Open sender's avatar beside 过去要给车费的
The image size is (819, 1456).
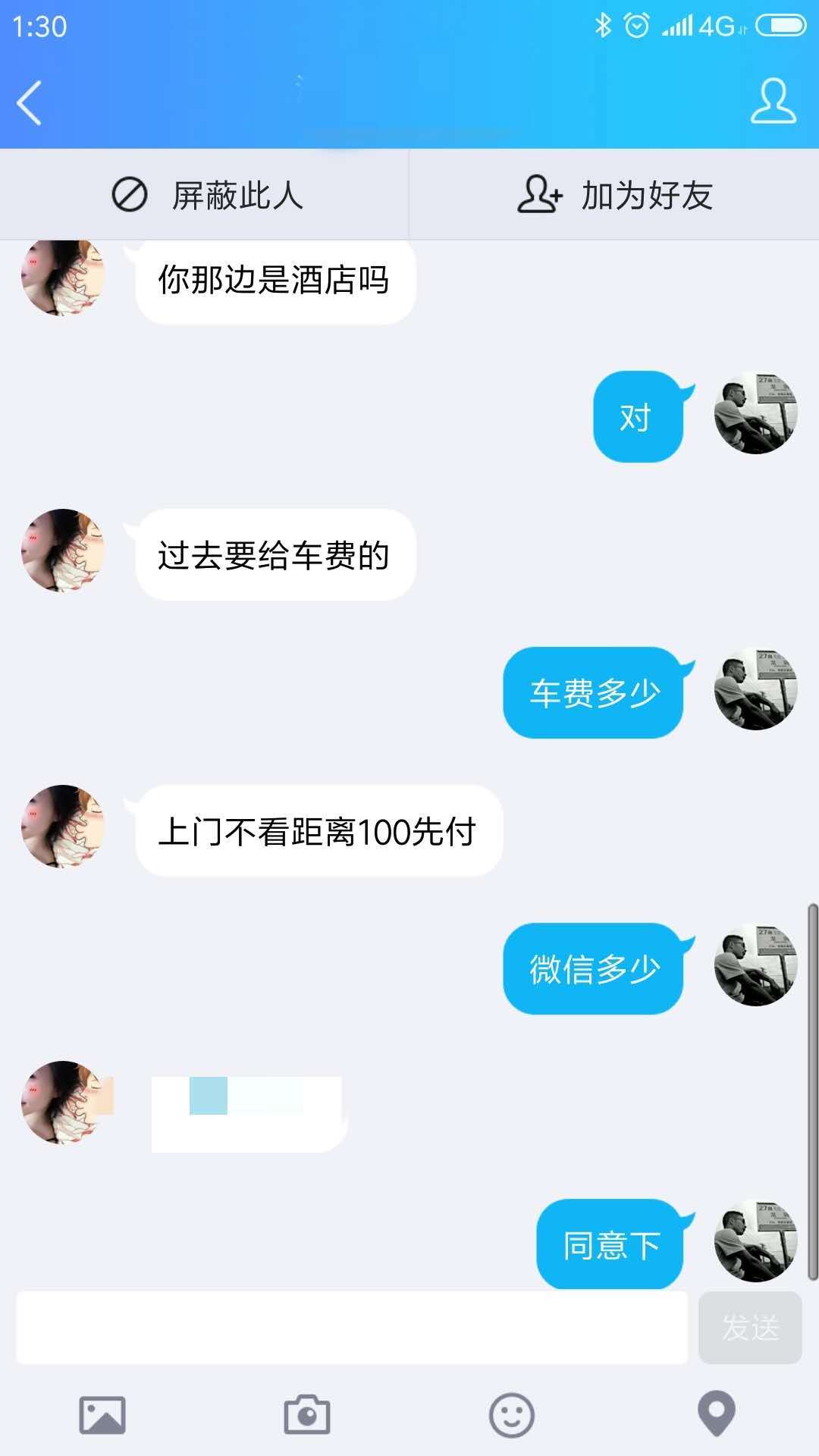tap(62, 551)
